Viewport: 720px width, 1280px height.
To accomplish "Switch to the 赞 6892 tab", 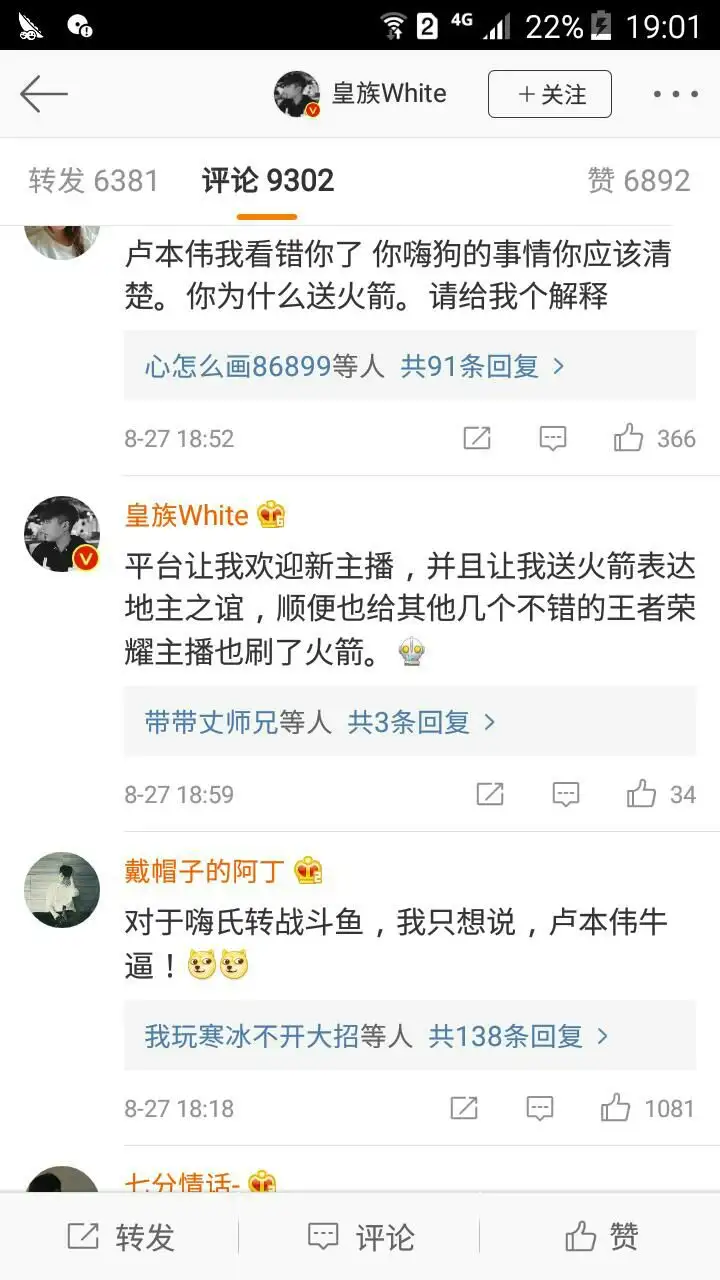I will [x=638, y=181].
